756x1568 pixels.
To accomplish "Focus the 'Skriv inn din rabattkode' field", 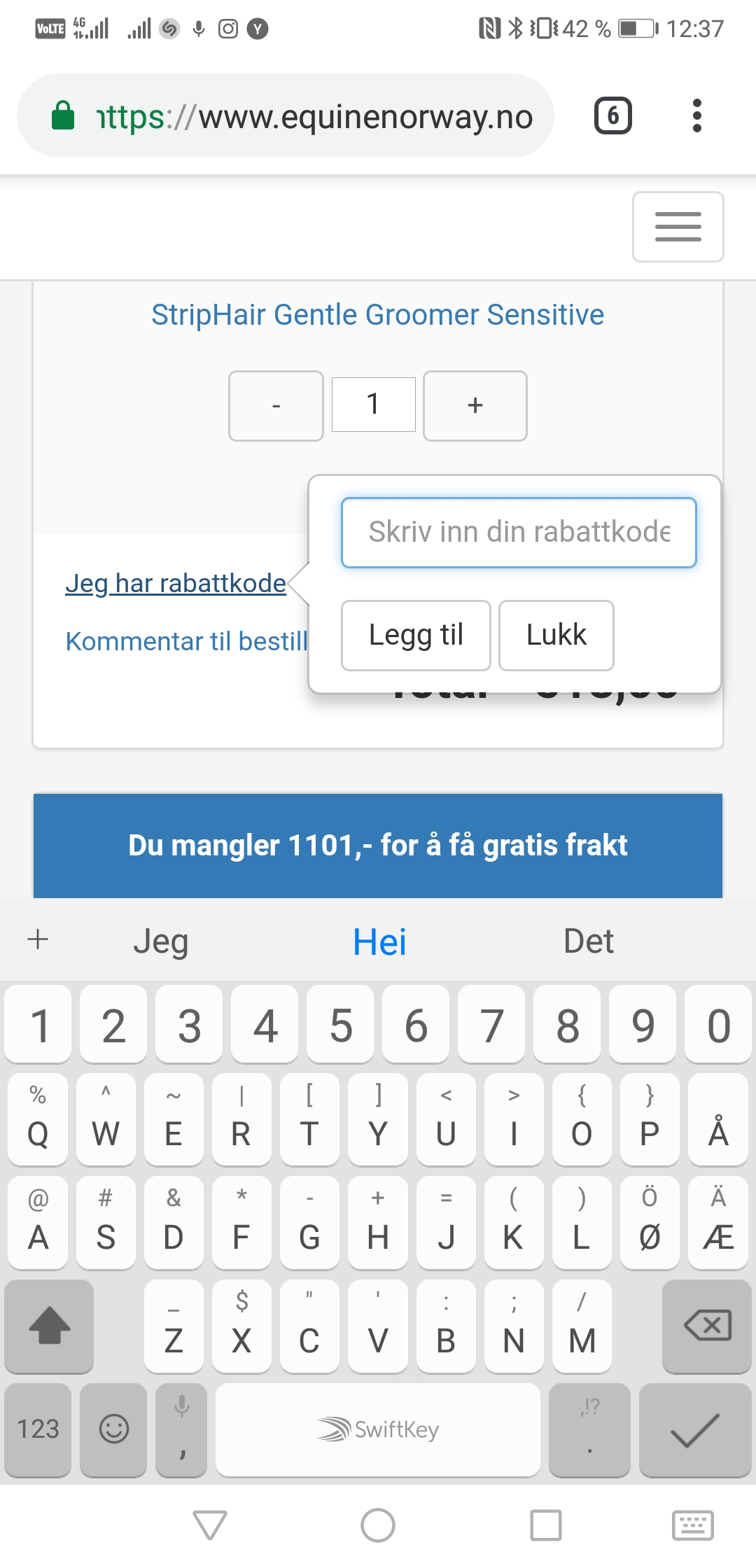I will [519, 532].
